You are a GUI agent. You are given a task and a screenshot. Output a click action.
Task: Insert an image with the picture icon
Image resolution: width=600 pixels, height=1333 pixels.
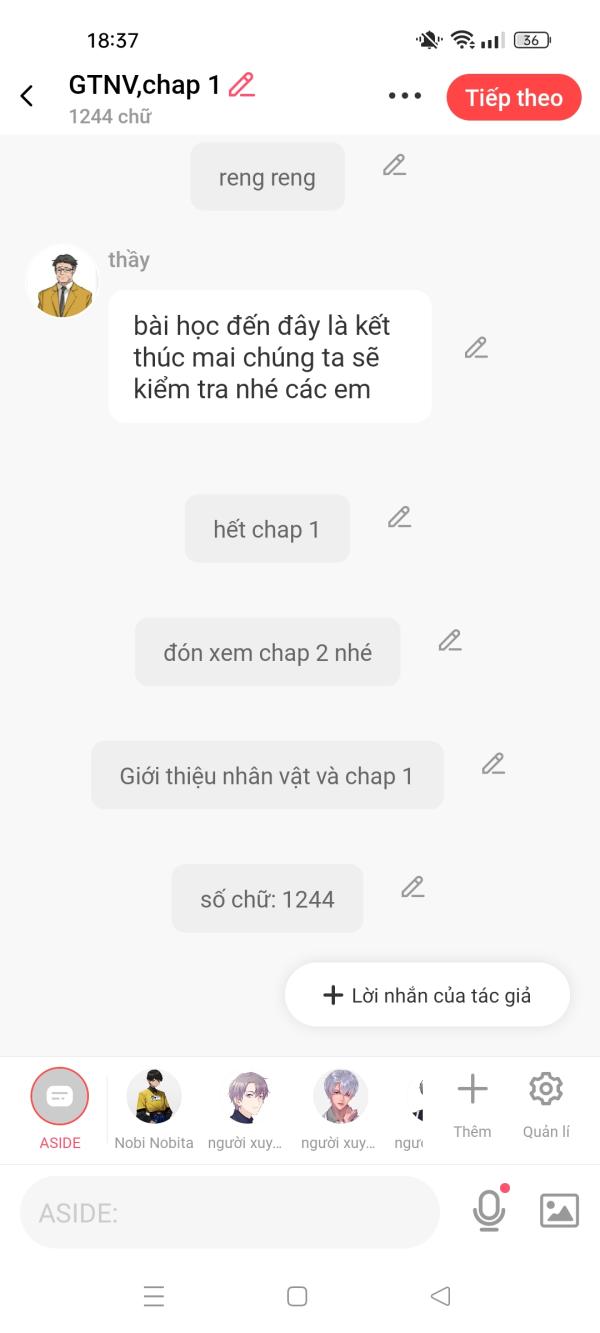[x=559, y=1211]
